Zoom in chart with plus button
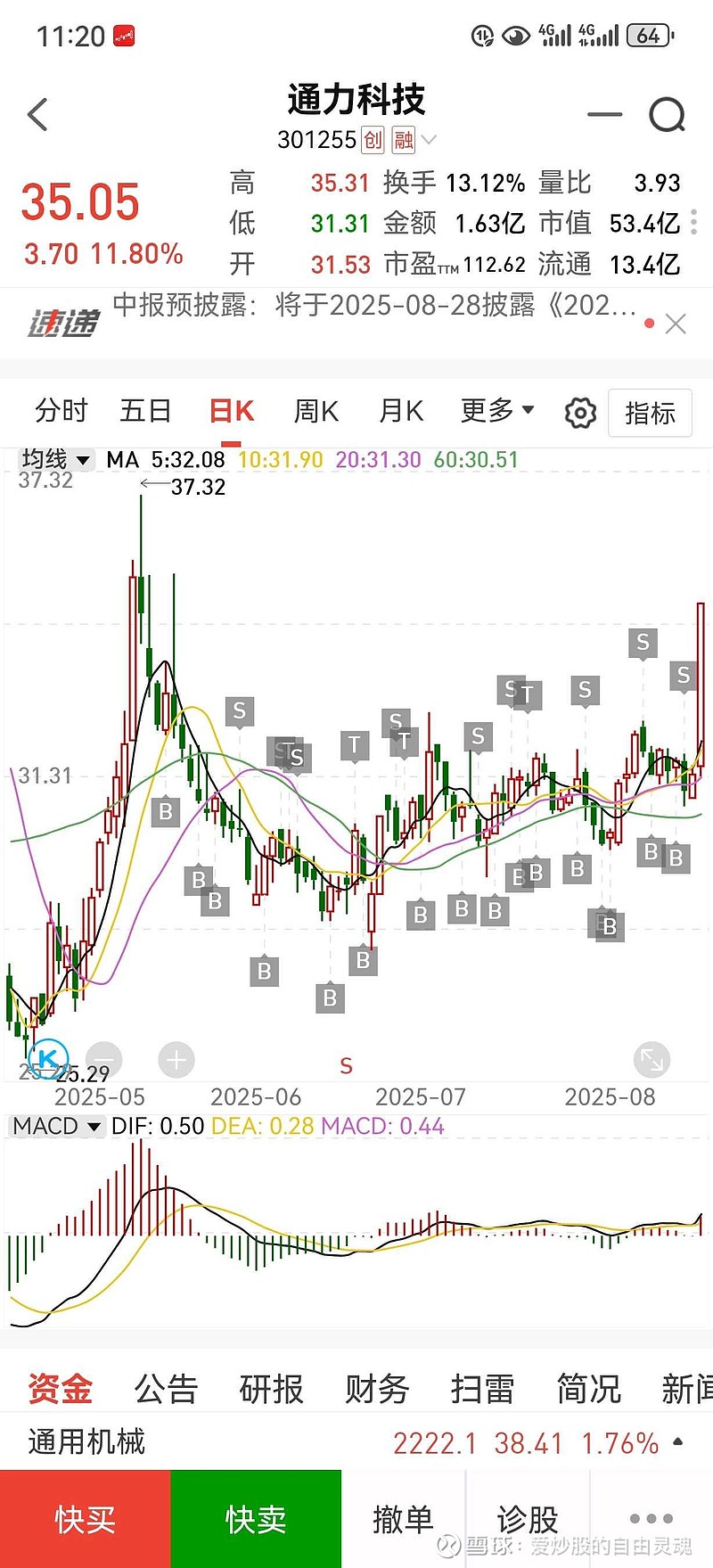Image resolution: width=713 pixels, height=1568 pixels. pos(176,1060)
